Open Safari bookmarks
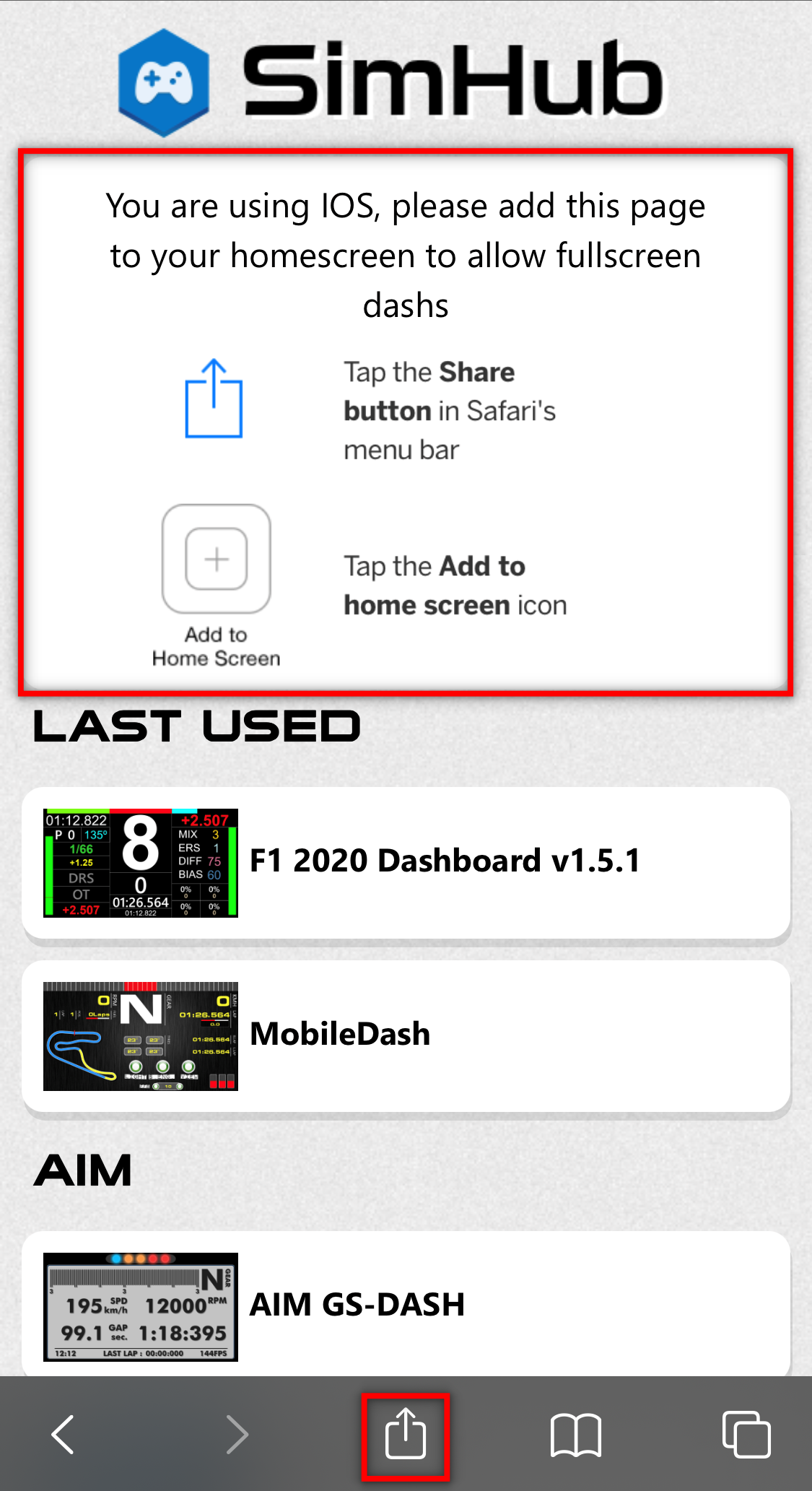The height and width of the screenshot is (1491, 812). (575, 1435)
